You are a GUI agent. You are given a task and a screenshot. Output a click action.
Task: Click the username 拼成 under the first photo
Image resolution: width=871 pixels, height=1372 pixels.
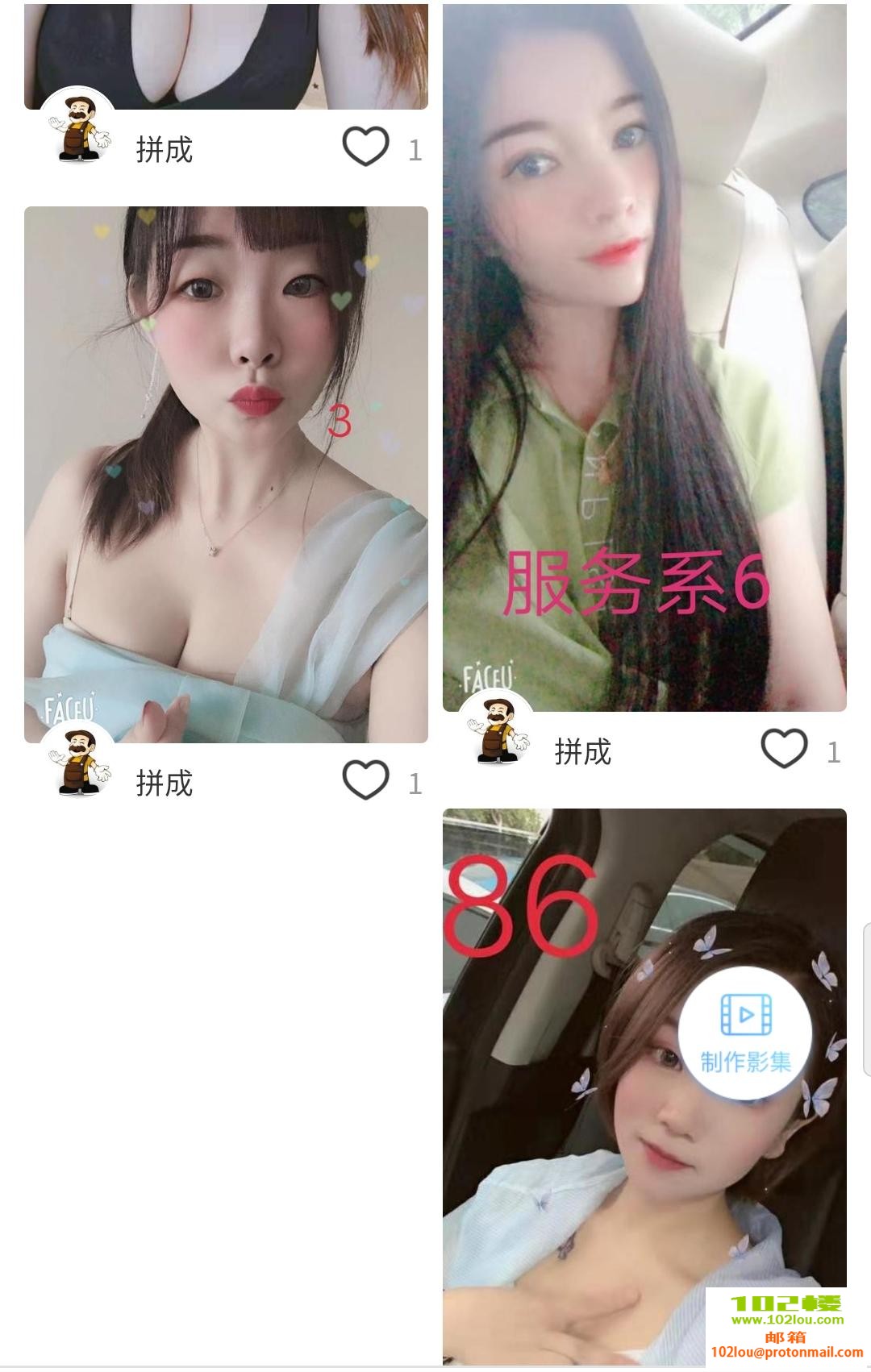[163, 149]
